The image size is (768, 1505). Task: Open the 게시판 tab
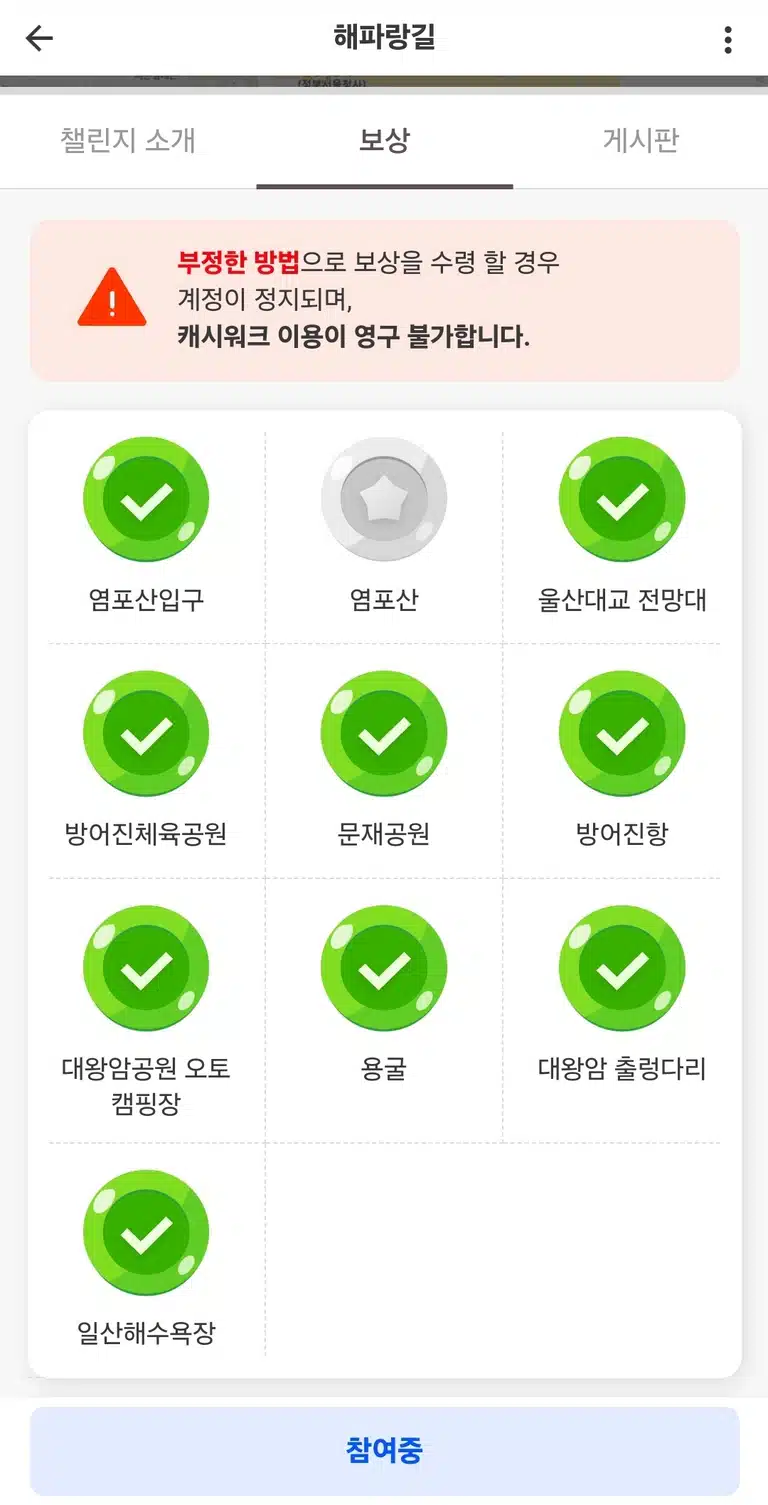tap(641, 140)
